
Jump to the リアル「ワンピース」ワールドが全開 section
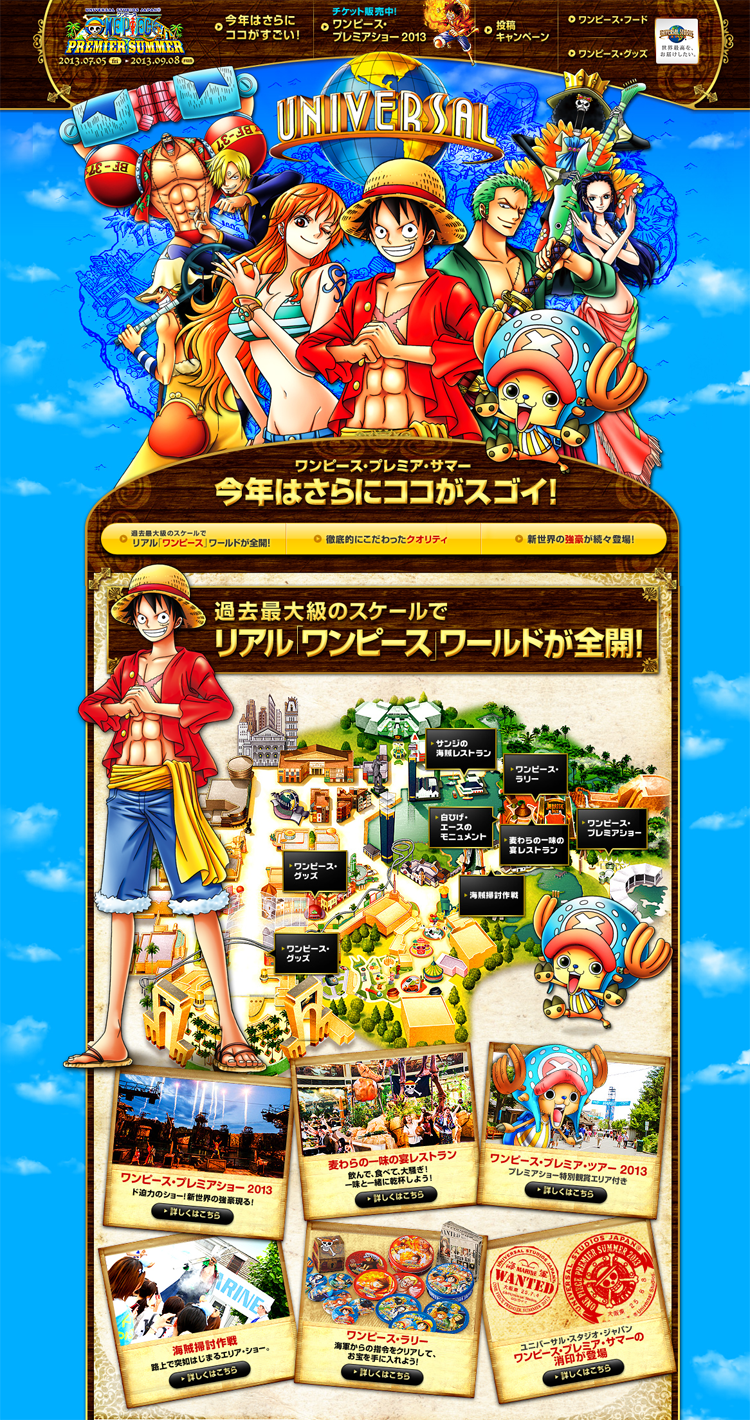[194, 539]
